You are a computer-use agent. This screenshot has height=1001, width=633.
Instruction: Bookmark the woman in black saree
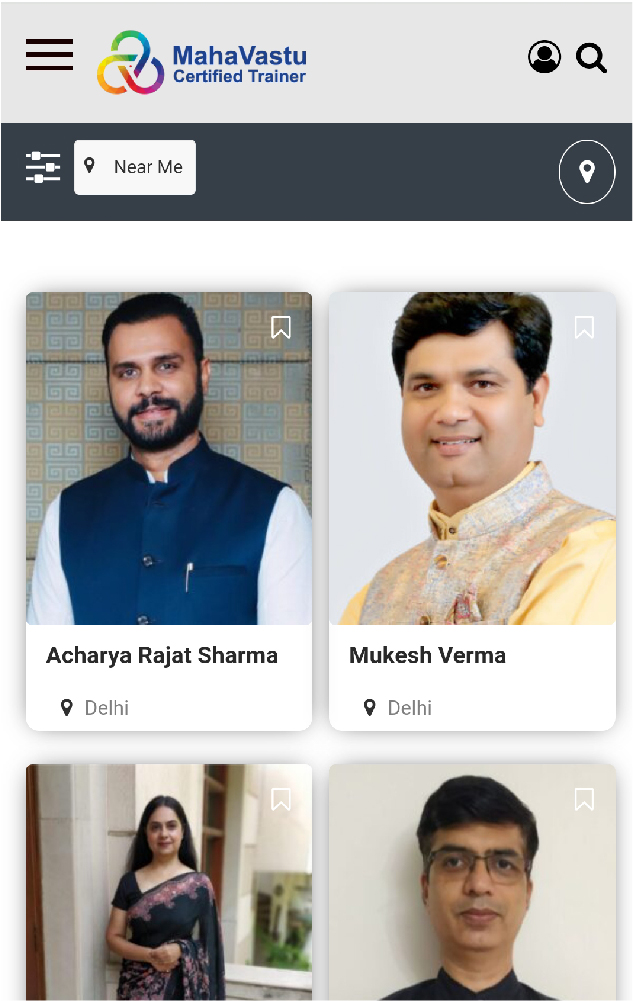281,799
